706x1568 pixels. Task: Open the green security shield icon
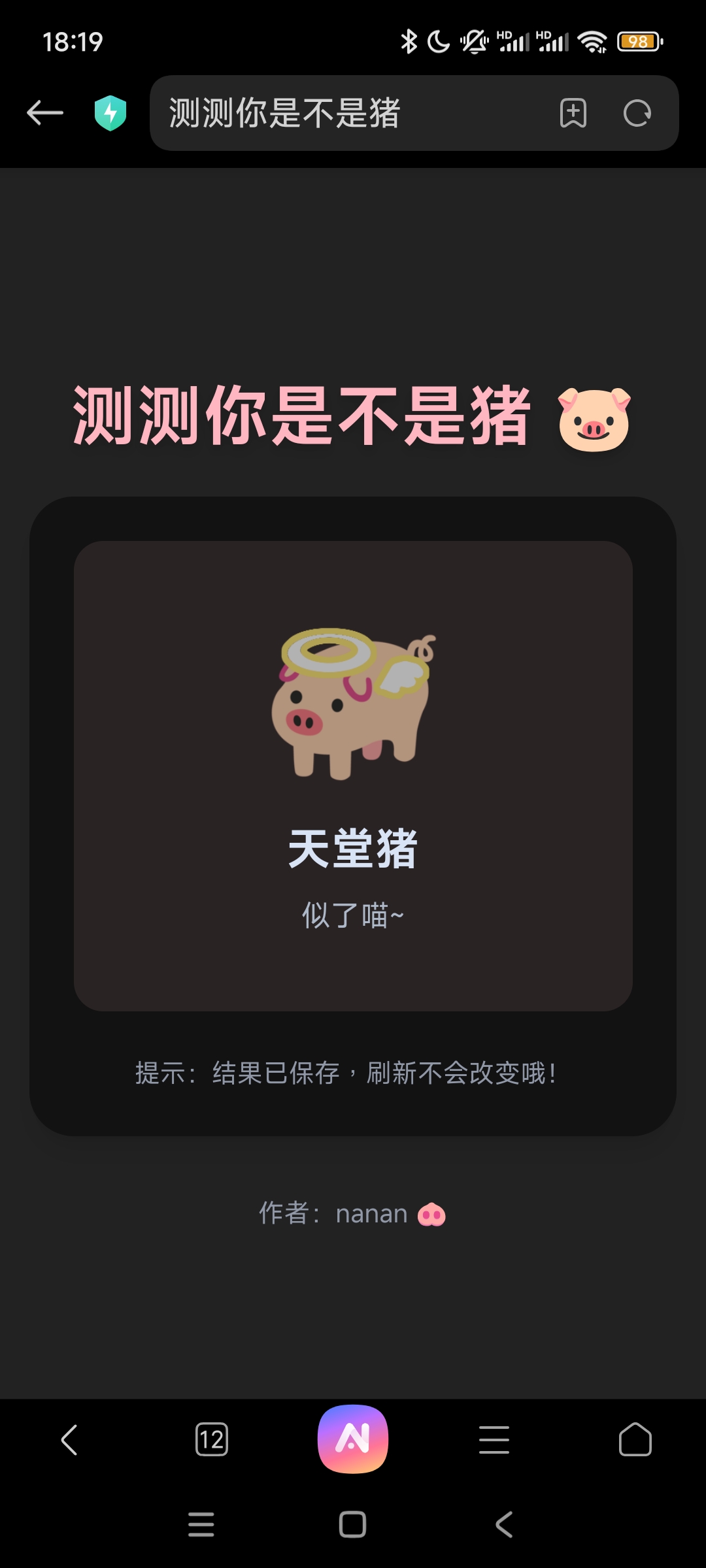(x=110, y=113)
